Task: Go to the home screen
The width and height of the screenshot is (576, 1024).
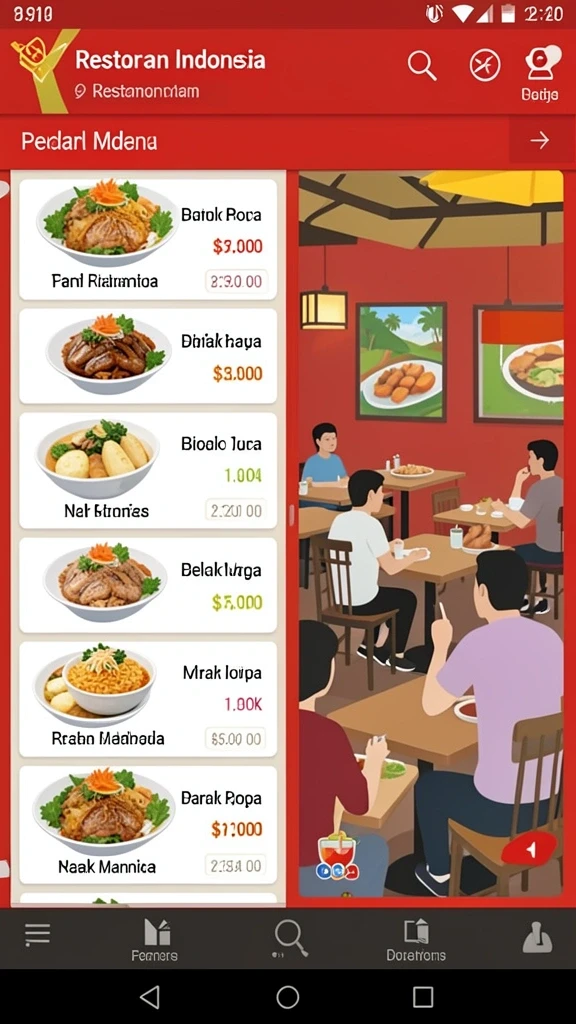Action: pyautogui.click(x=287, y=997)
